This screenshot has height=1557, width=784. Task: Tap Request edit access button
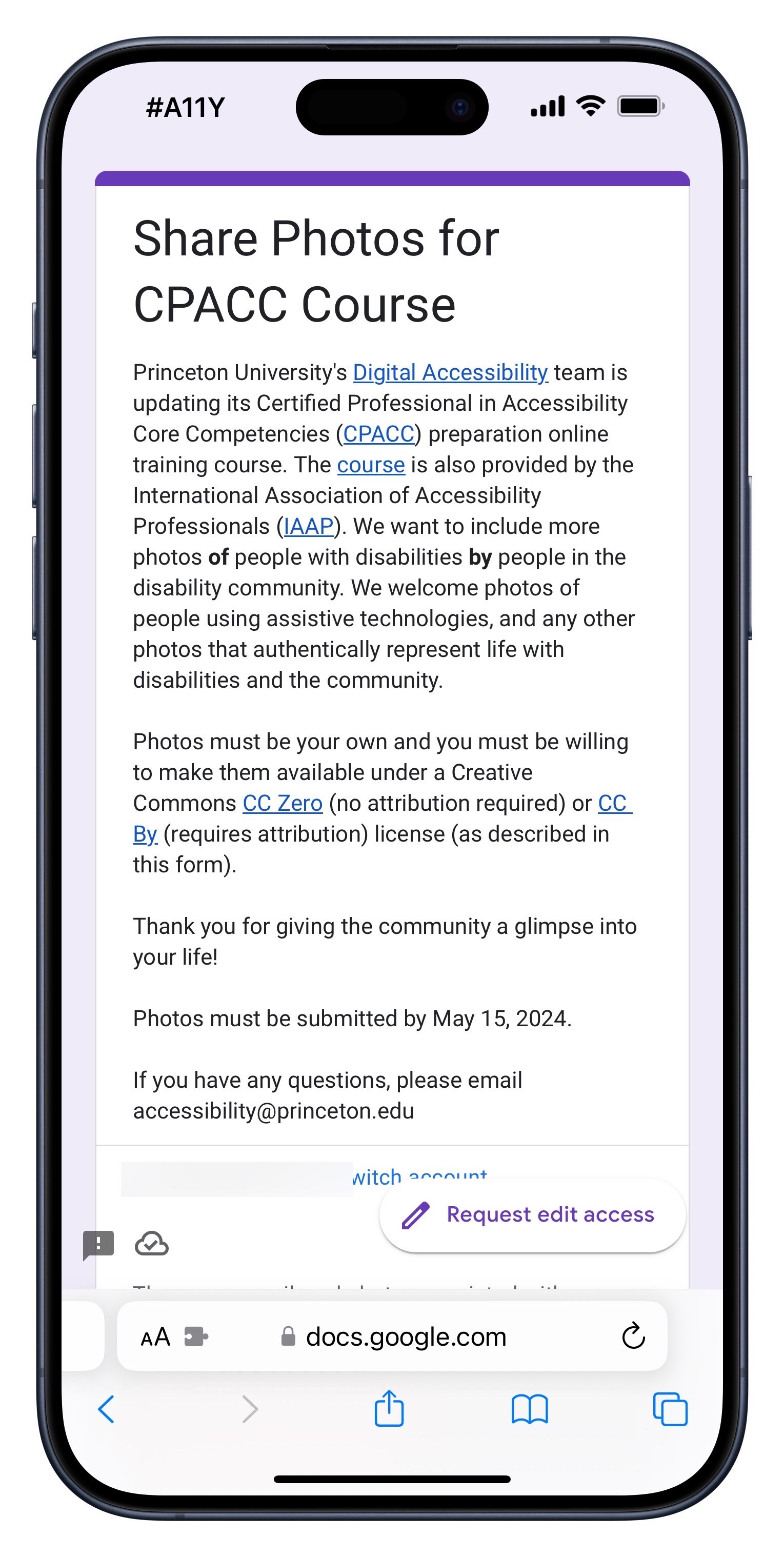pos(532,1215)
